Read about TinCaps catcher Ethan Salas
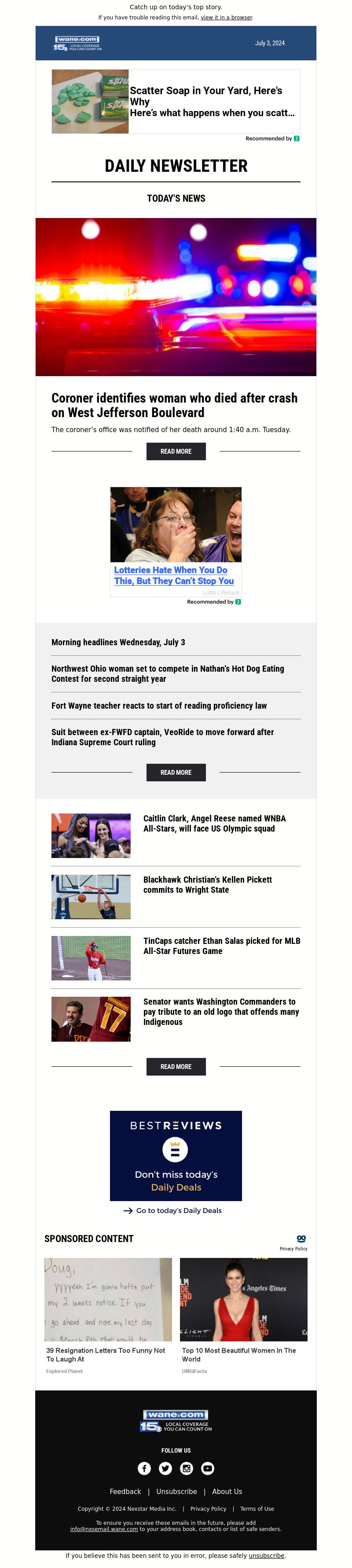This screenshot has height=1568, width=352. [x=221, y=945]
